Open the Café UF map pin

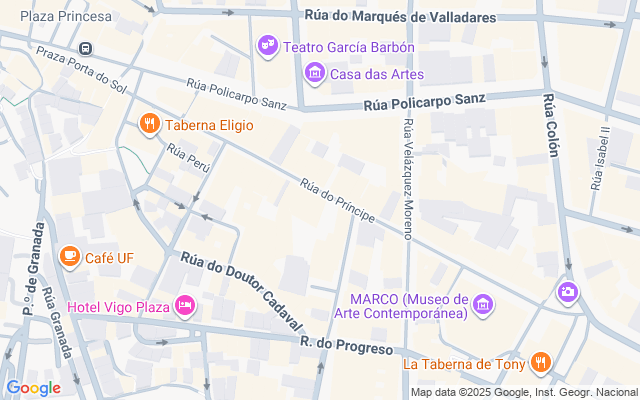coord(69,257)
